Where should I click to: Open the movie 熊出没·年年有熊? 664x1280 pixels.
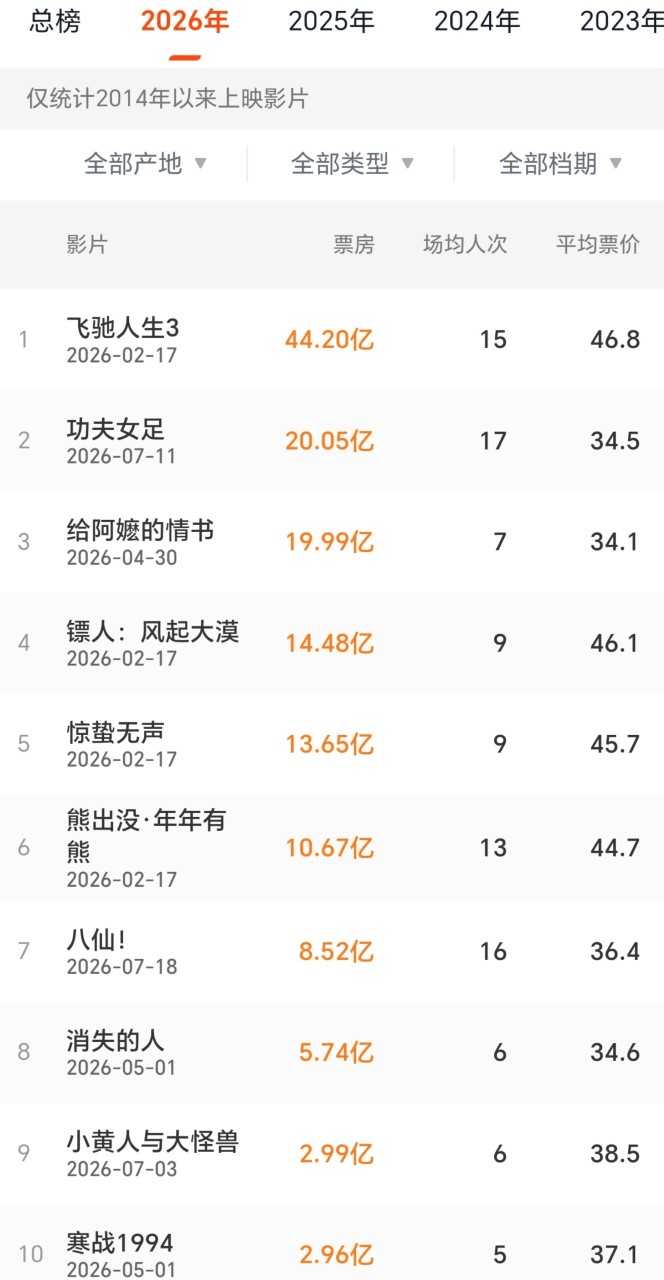click(x=332, y=848)
